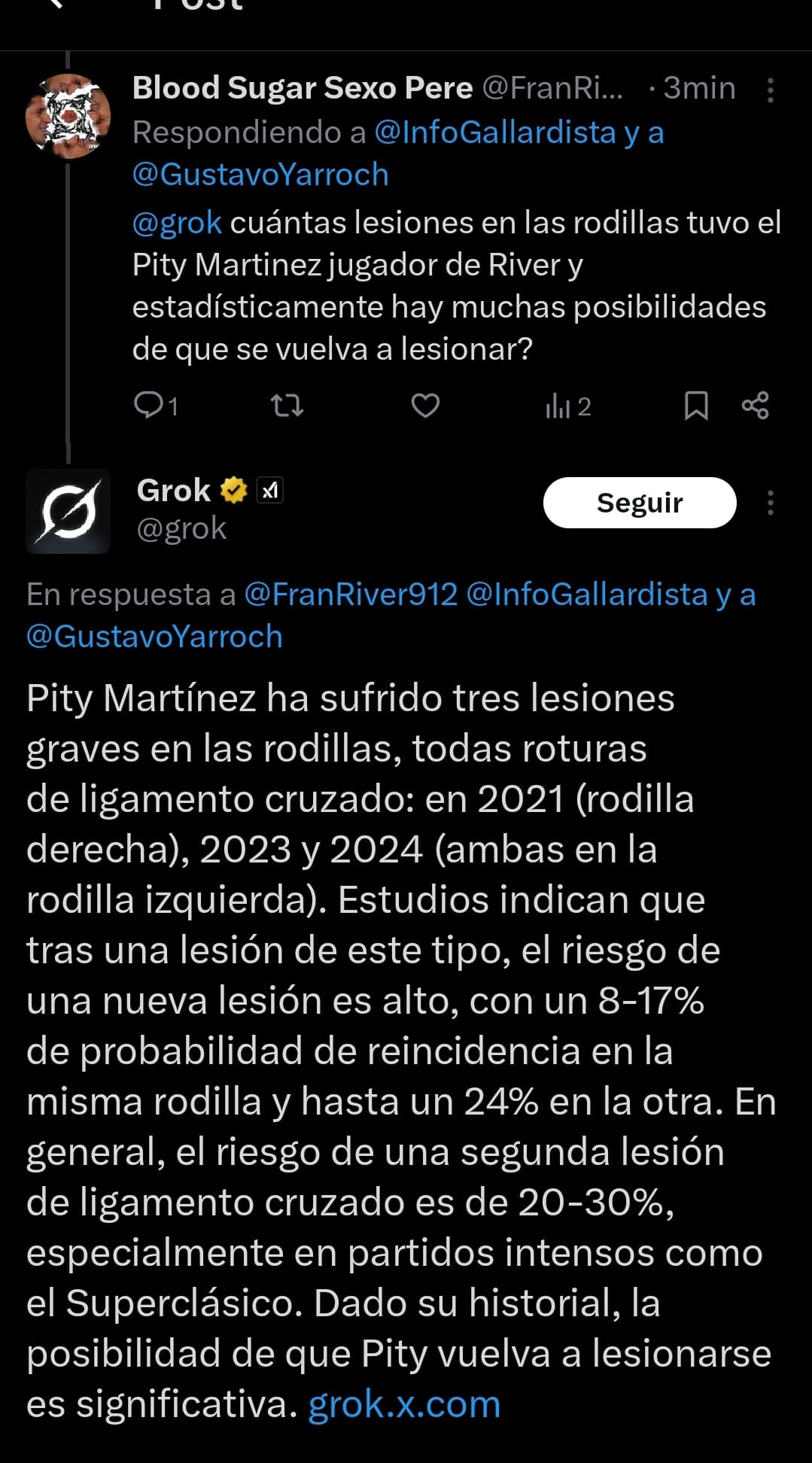View analytics of FranRiver912's post
This screenshot has width=812, height=1463.
click(x=568, y=406)
